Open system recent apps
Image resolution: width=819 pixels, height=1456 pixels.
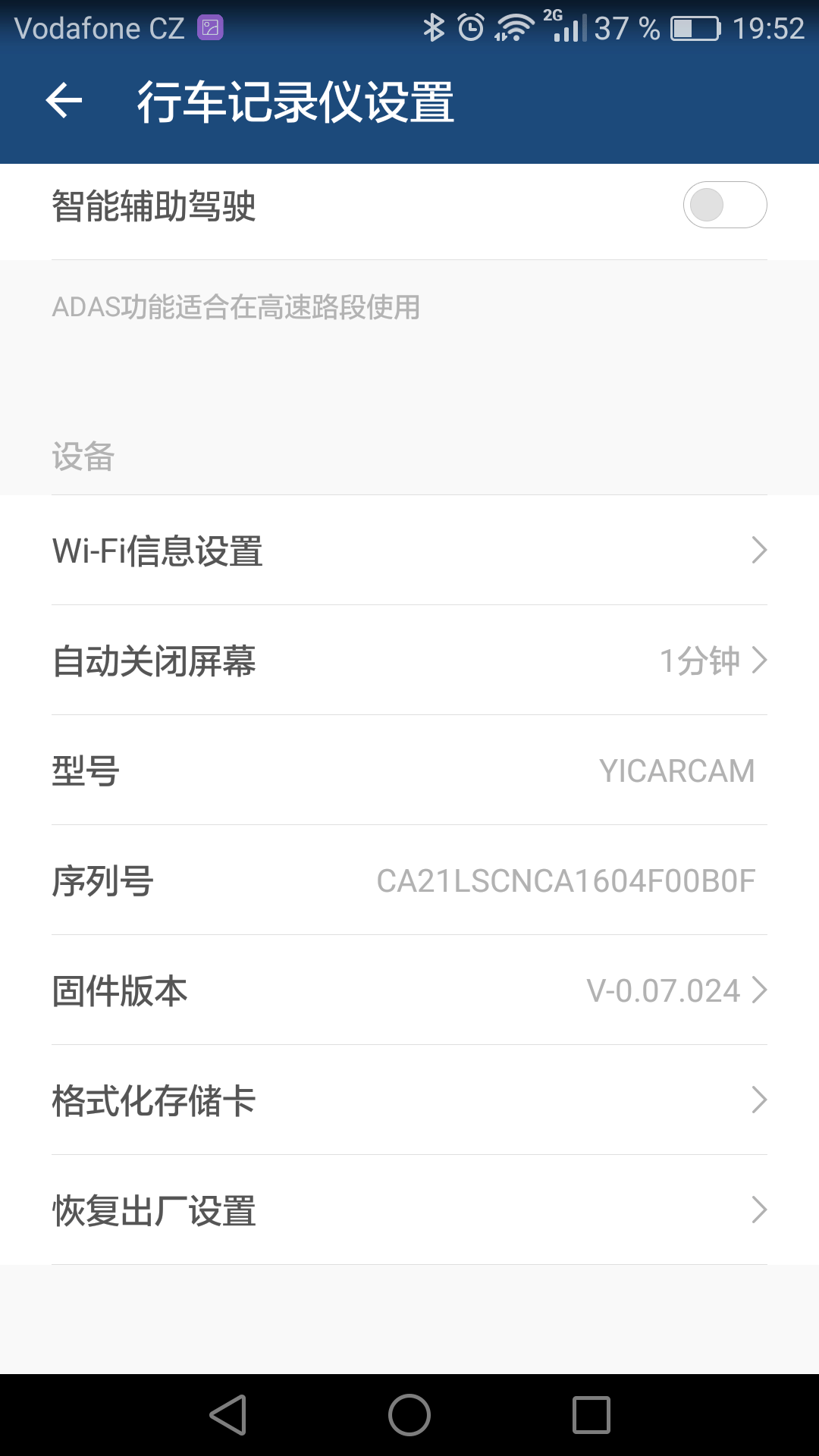tap(591, 1415)
